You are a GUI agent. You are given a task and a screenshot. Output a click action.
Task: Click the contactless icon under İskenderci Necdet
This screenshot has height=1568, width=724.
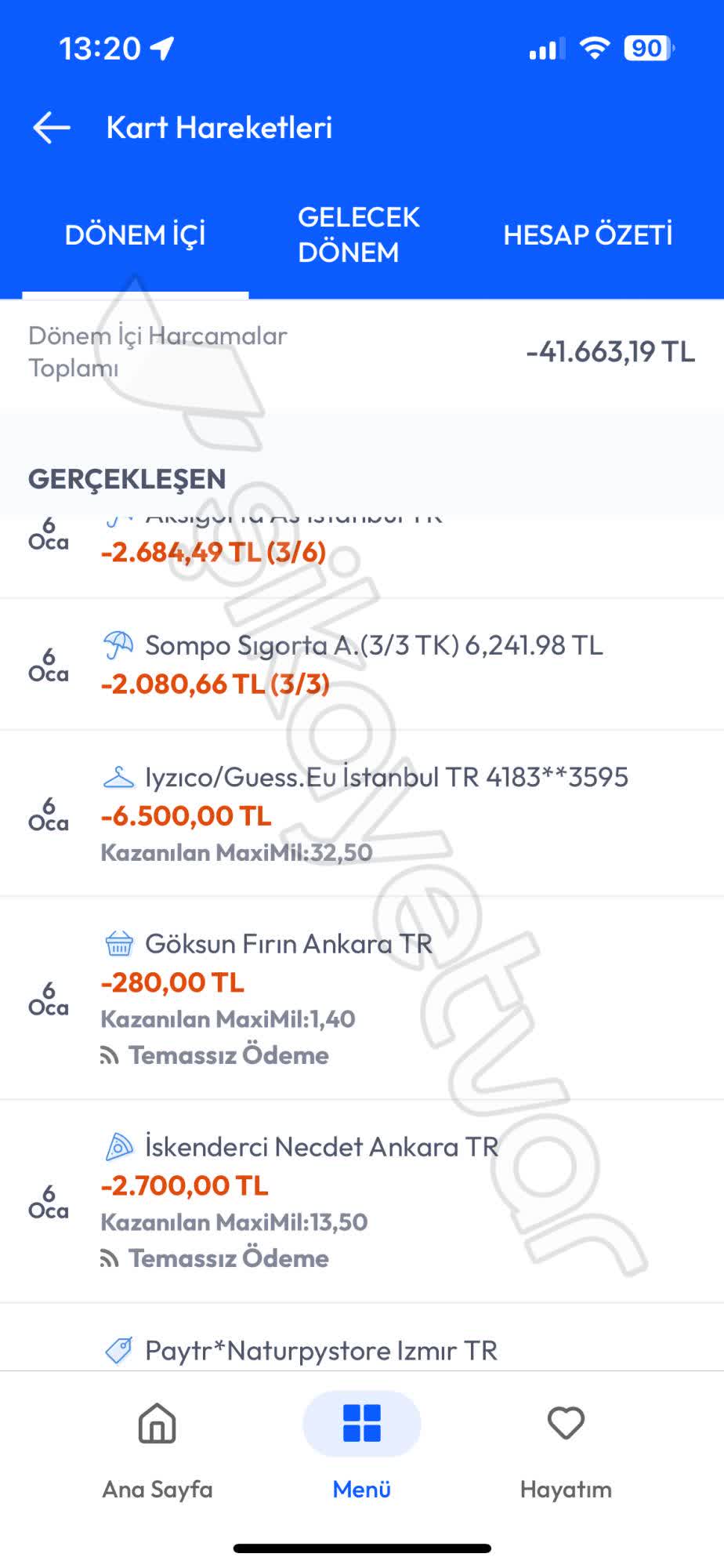110,1259
